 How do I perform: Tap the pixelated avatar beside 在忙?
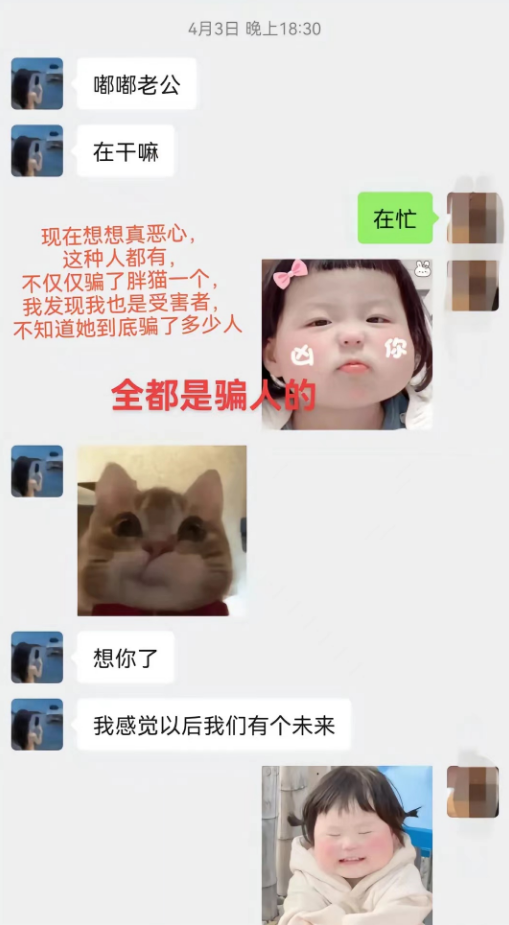472,218
